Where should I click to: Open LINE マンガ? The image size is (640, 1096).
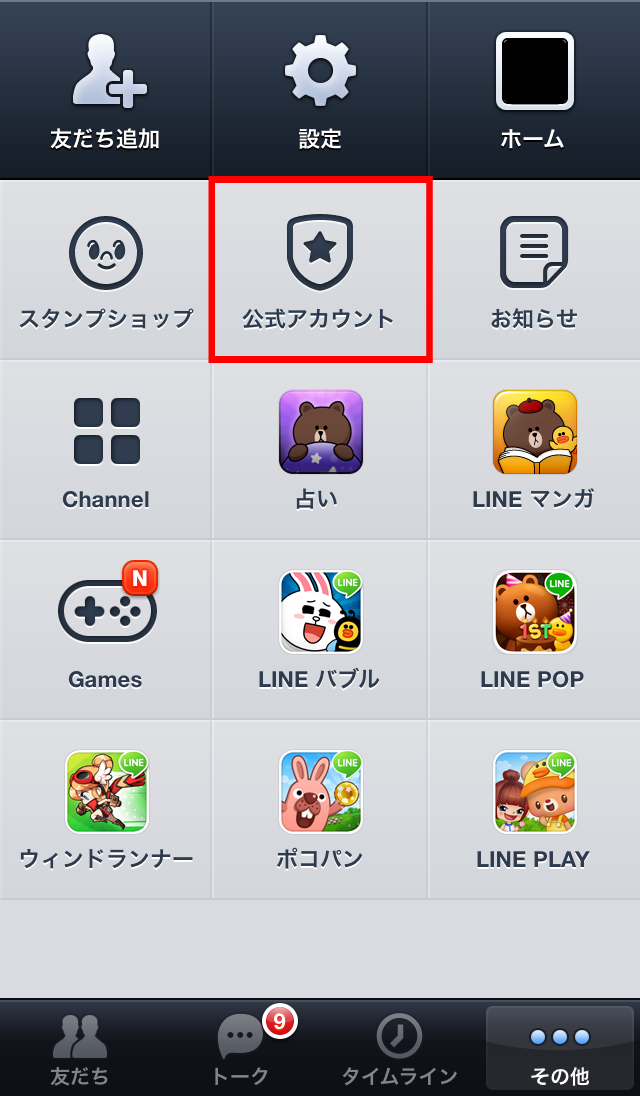tap(534, 450)
